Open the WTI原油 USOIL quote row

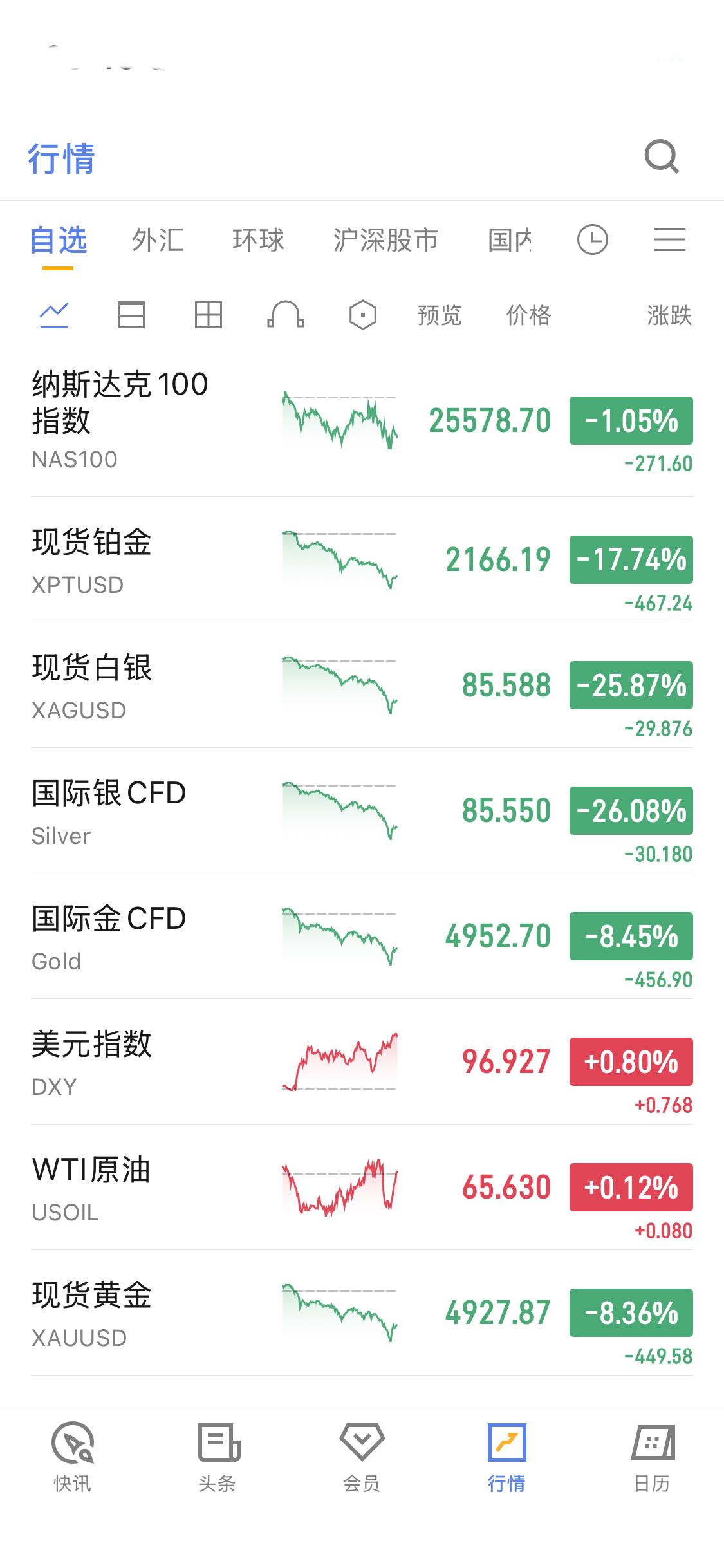[x=362, y=1191]
